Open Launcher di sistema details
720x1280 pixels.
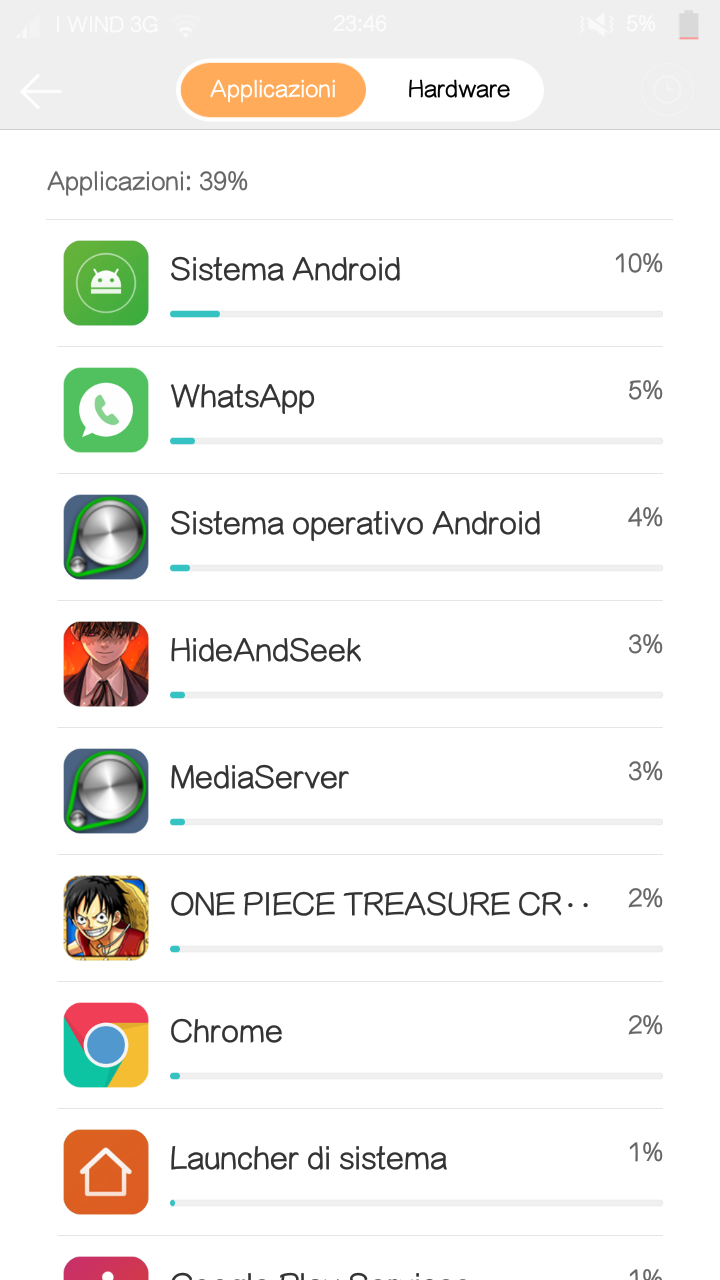click(360, 1172)
